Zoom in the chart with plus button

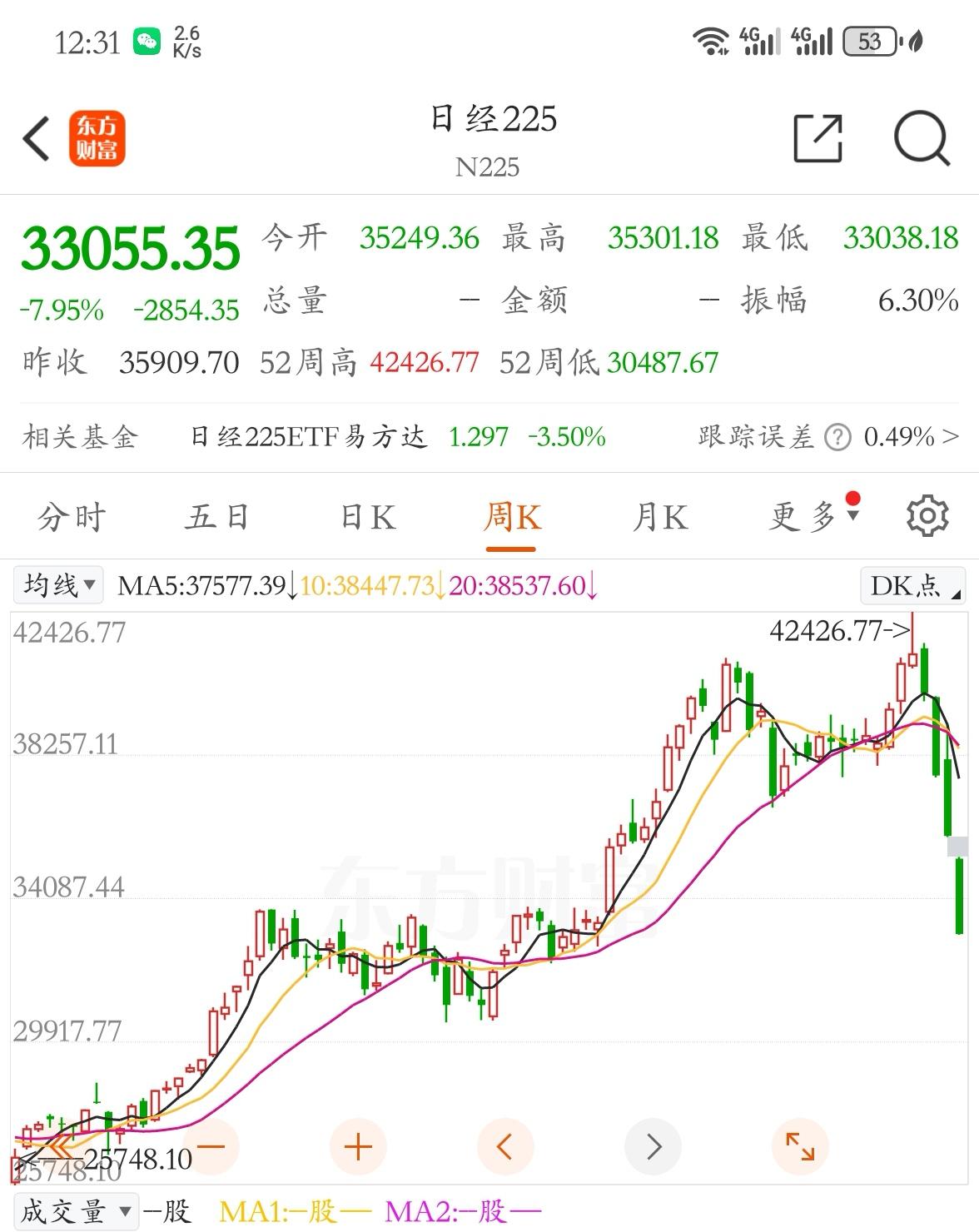click(x=358, y=1146)
